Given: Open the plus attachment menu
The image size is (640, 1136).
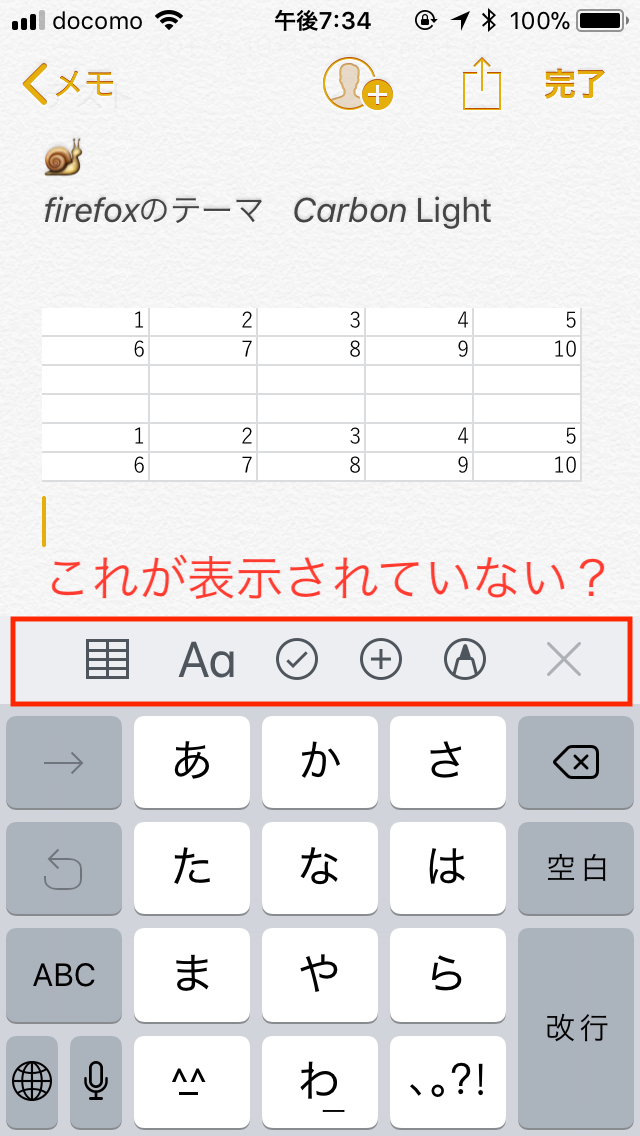Looking at the screenshot, I should [x=380, y=660].
